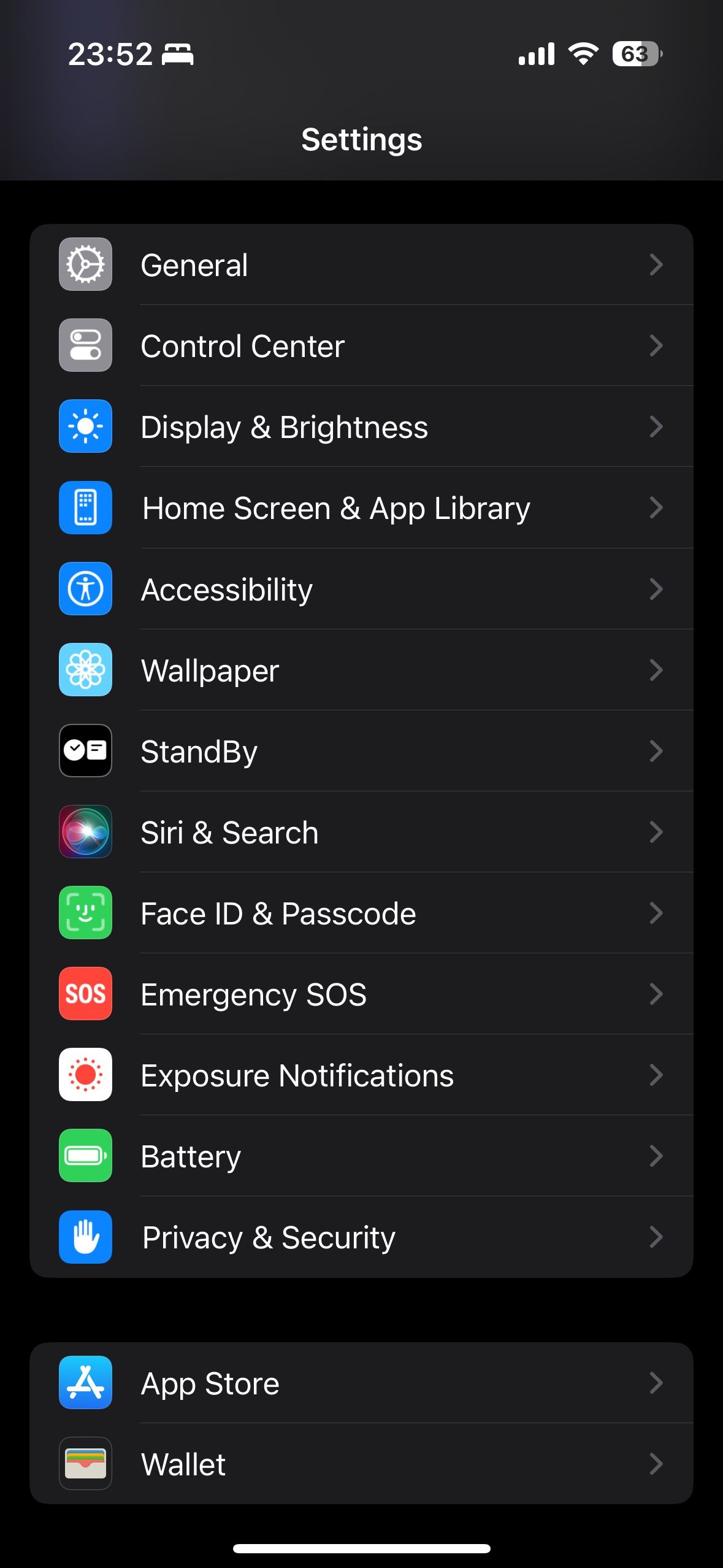Tap the Wallpaper flower icon
The height and width of the screenshot is (1568, 723).
point(85,670)
